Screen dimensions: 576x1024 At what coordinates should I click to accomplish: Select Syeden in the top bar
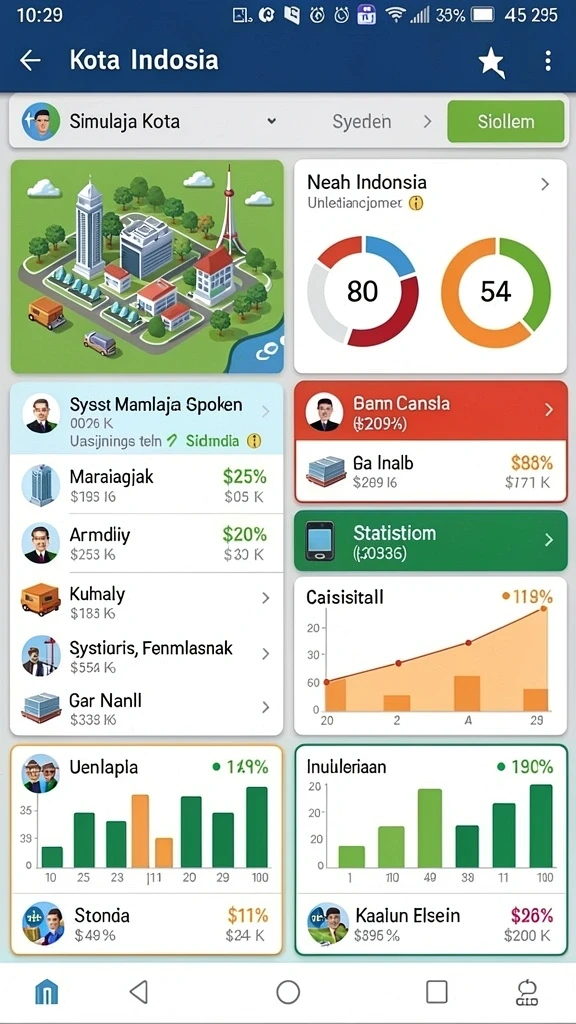pos(362,121)
